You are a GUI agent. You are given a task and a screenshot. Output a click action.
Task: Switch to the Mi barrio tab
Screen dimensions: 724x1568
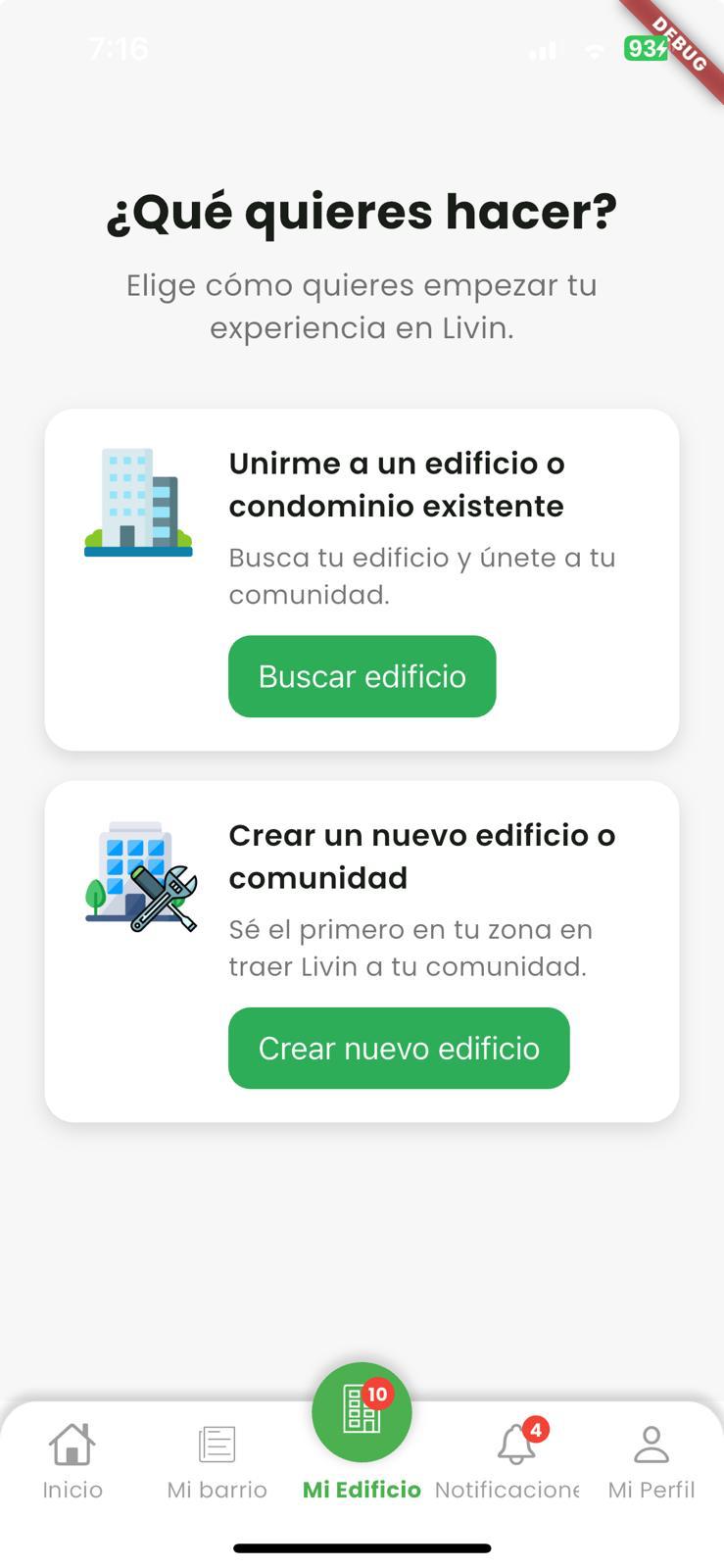tap(217, 1460)
